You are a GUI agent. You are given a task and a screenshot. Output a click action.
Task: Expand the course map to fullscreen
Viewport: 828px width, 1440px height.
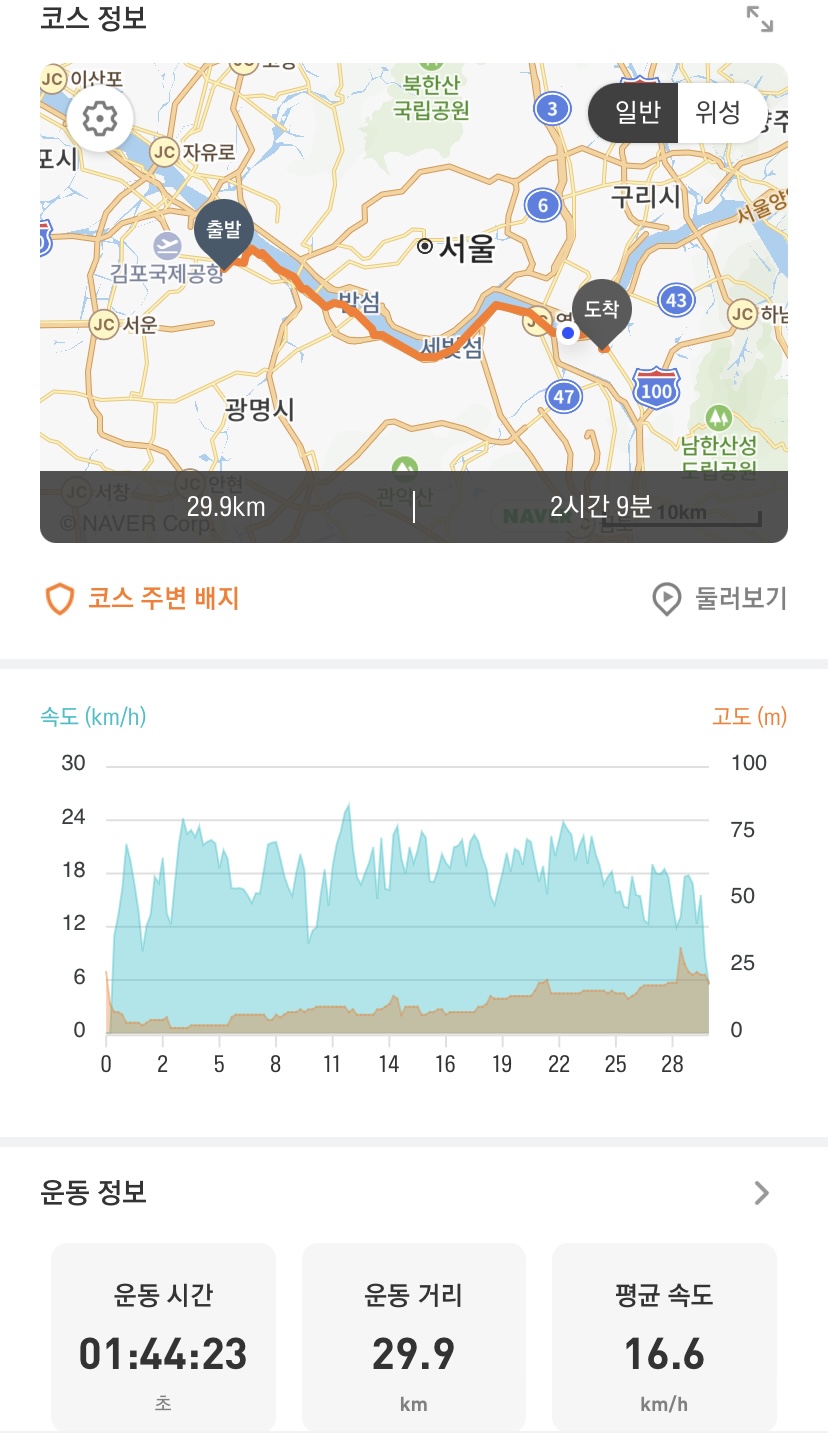(x=760, y=19)
